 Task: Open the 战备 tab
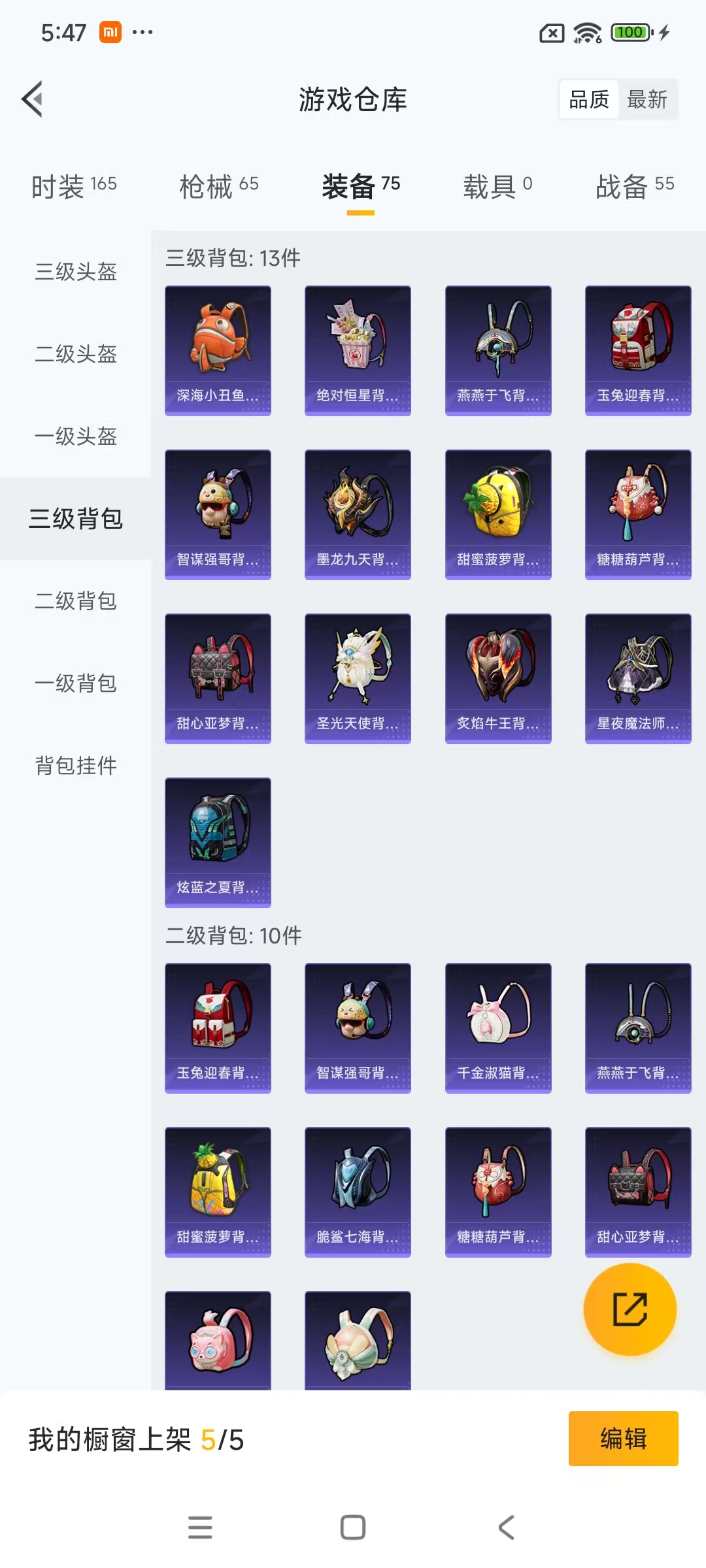(634, 186)
